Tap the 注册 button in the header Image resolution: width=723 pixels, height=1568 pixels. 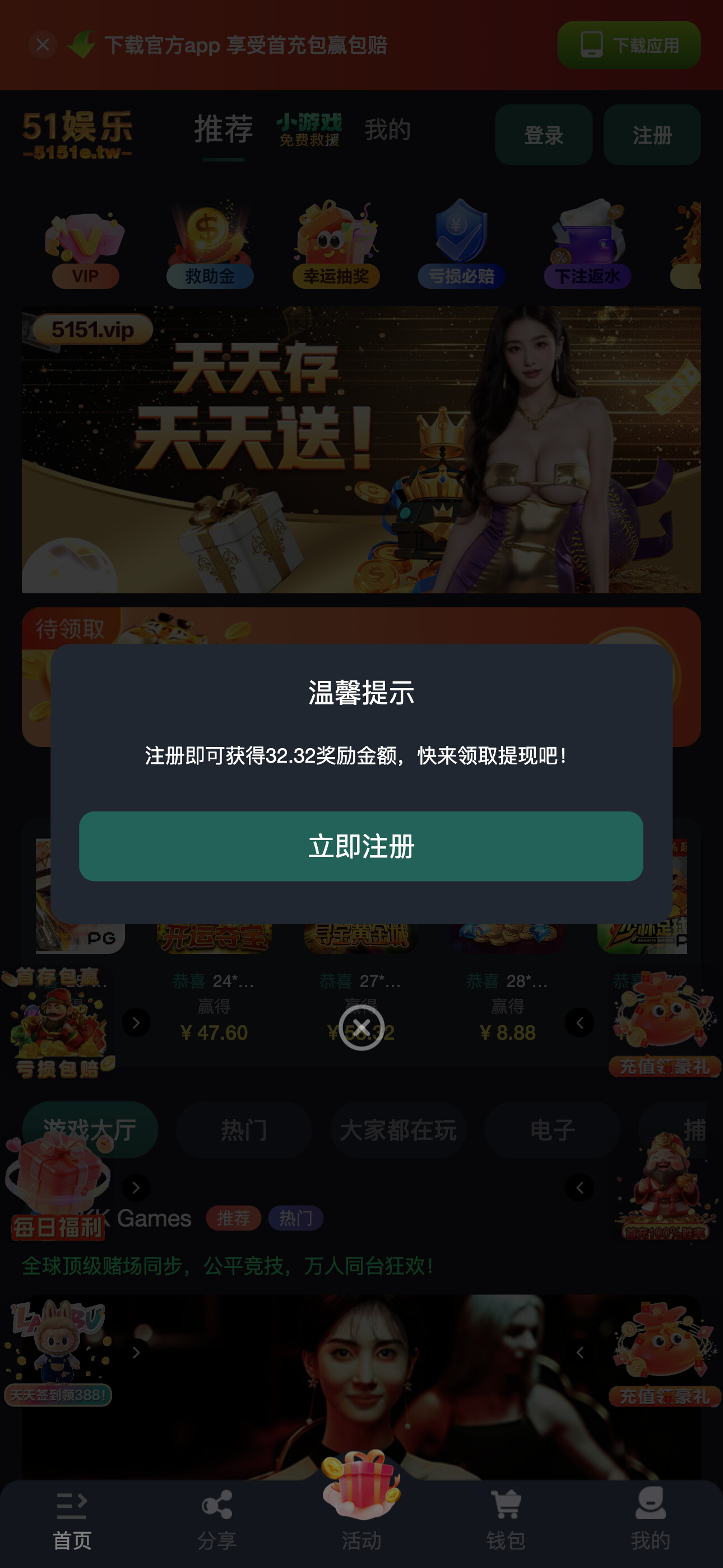click(651, 135)
